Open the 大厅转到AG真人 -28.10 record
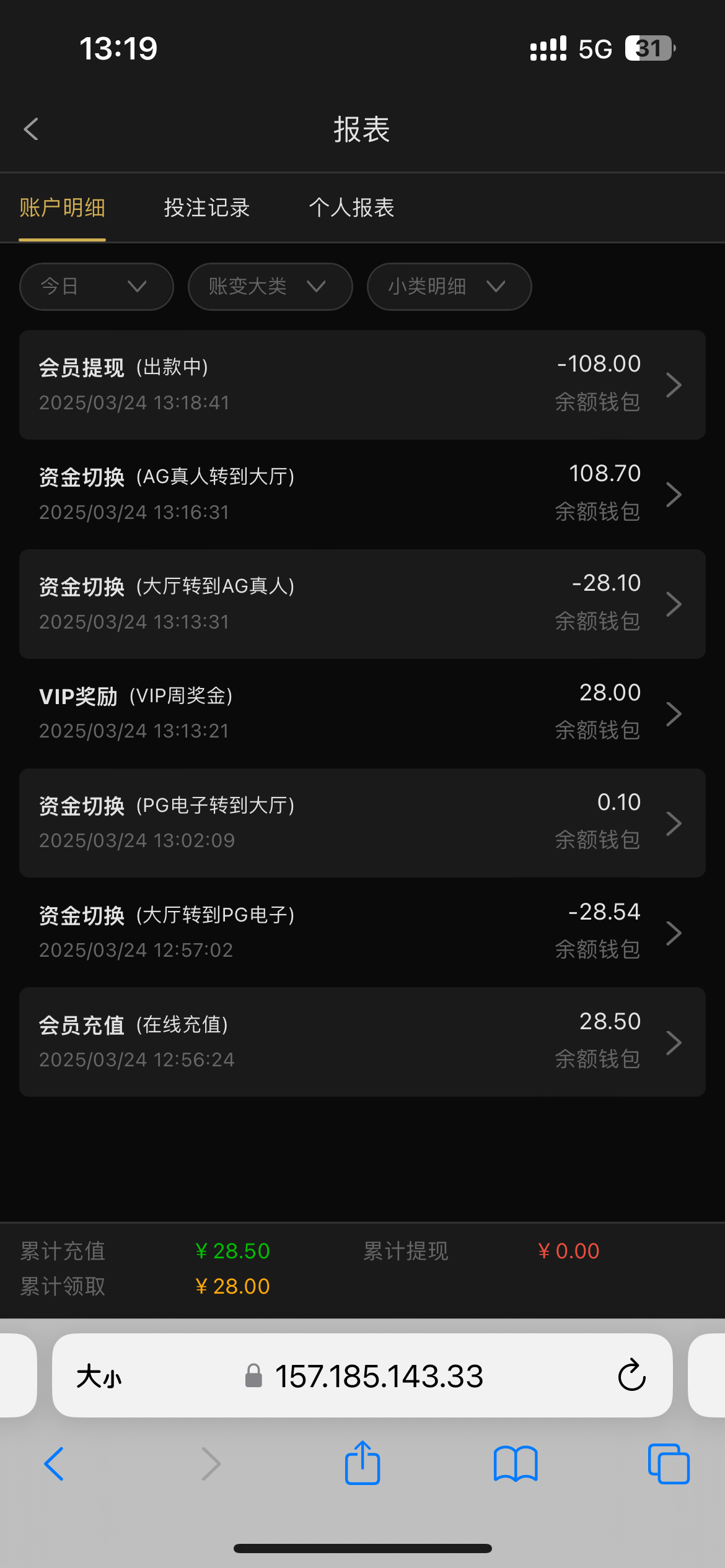 pos(362,604)
